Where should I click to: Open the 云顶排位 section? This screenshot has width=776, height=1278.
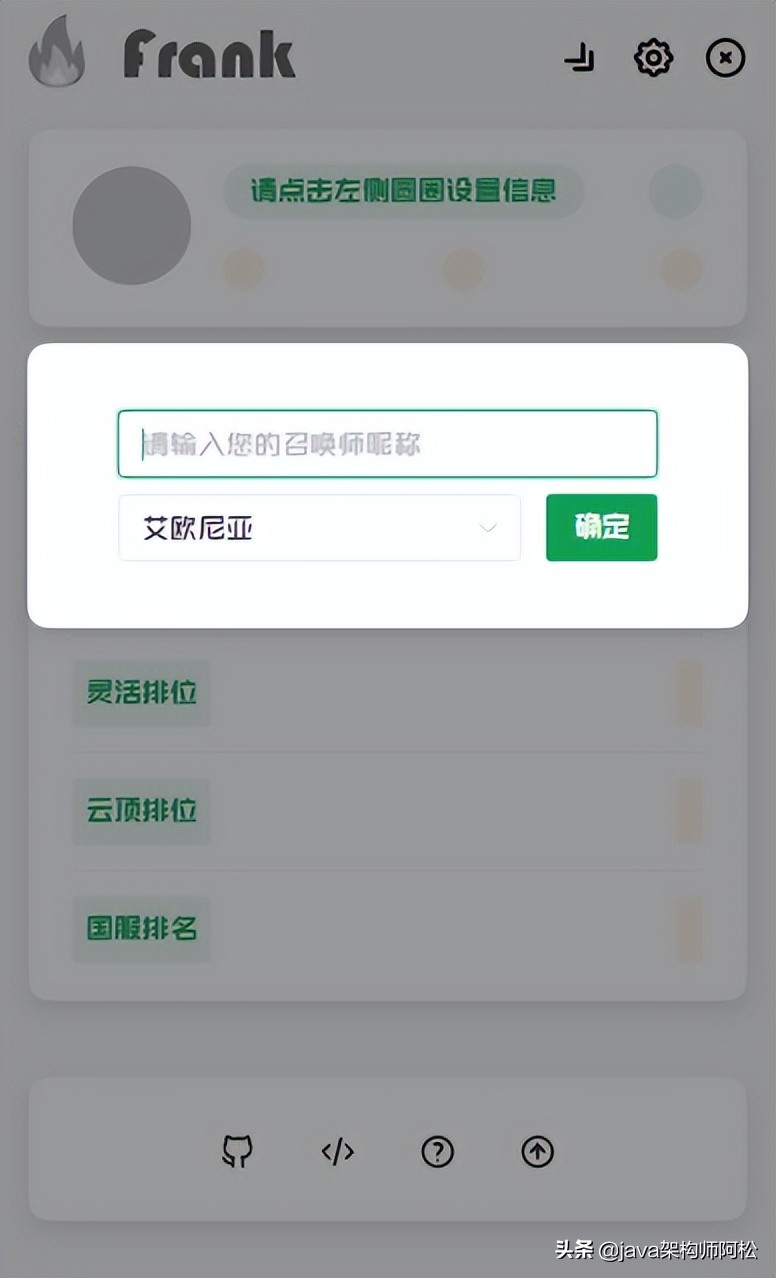pyautogui.click(x=140, y=811)
